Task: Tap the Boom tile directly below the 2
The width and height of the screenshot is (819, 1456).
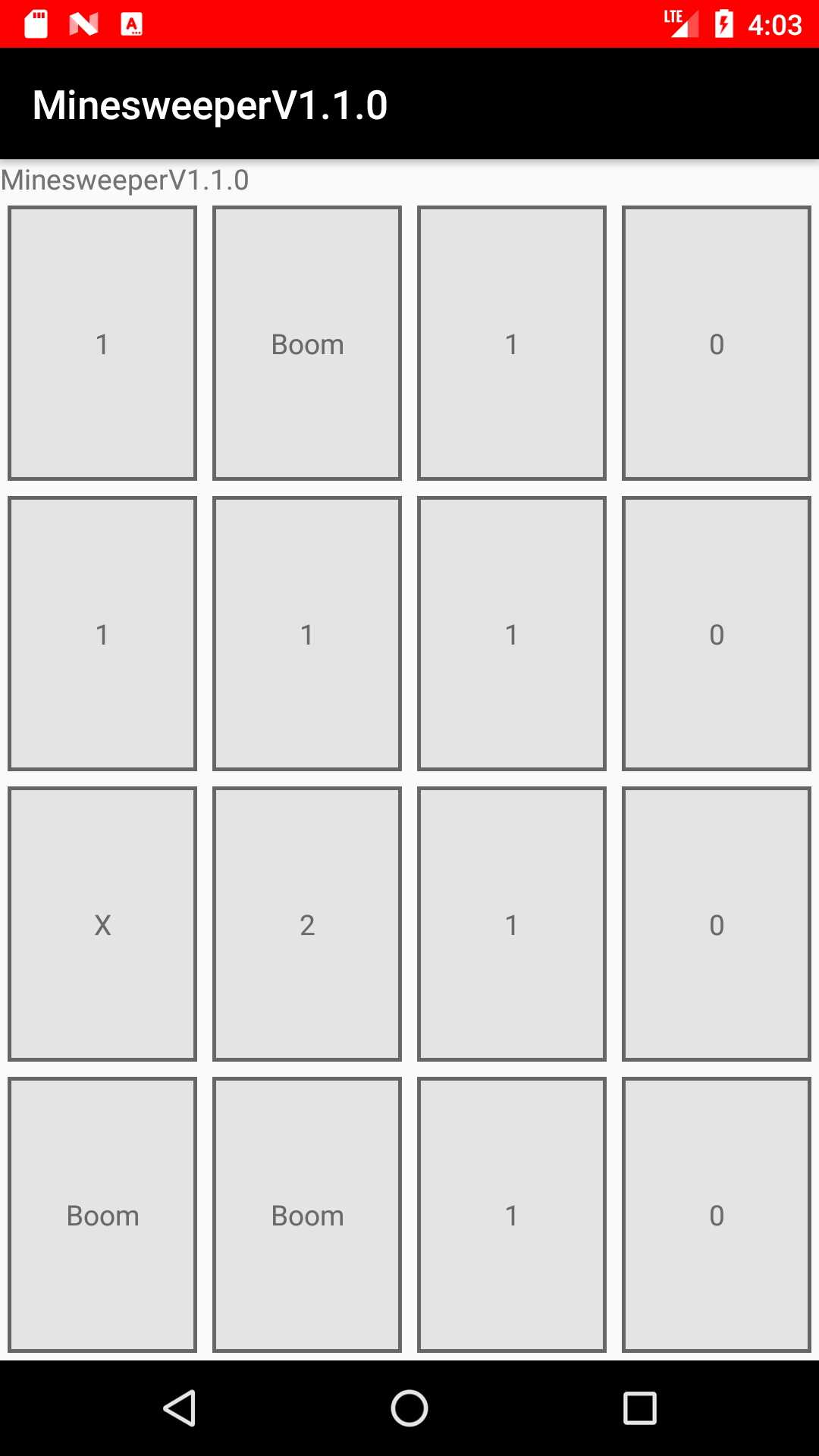Action: point(307,1215)
